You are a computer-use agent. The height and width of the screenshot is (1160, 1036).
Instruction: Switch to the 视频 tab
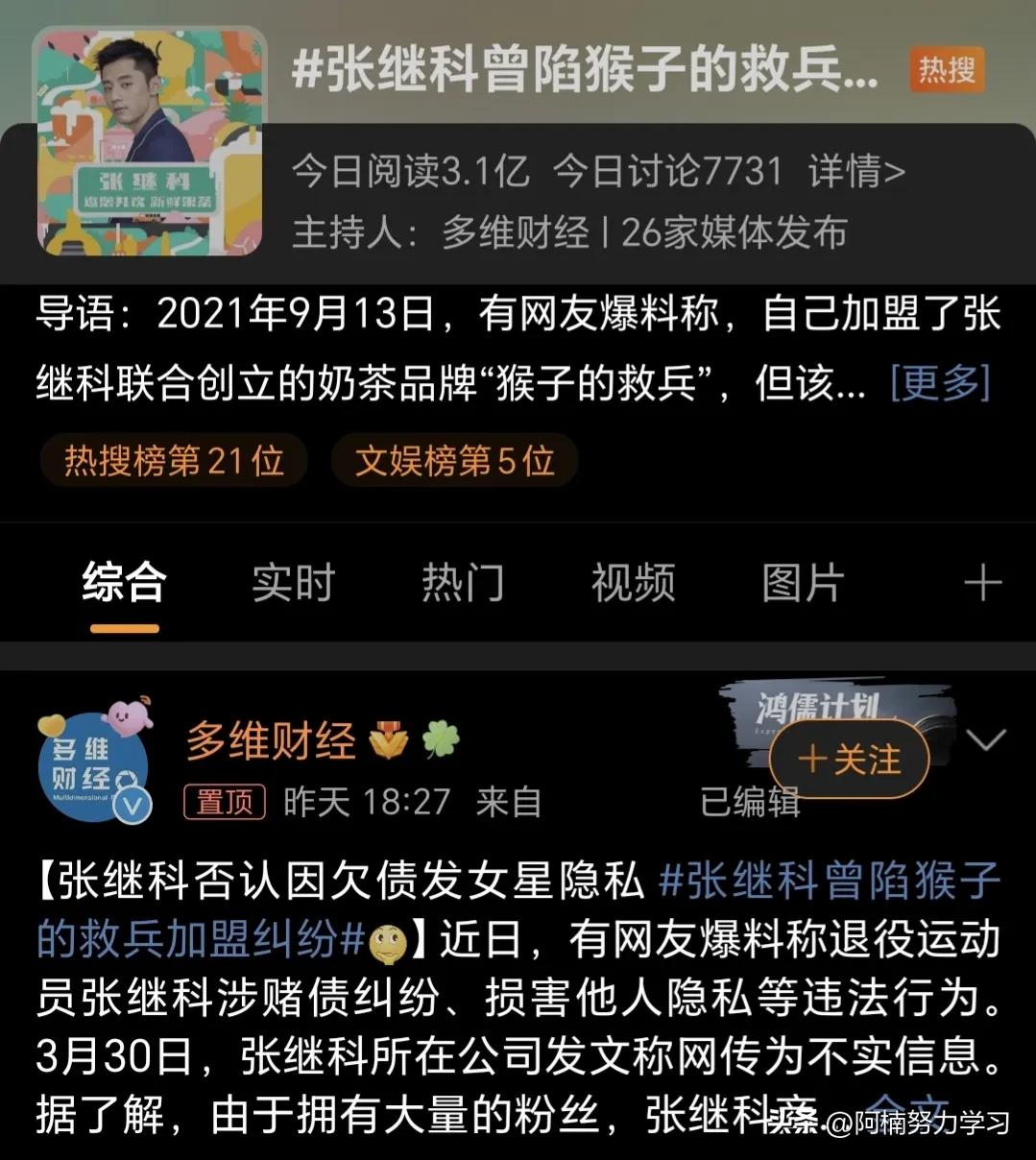633,584
